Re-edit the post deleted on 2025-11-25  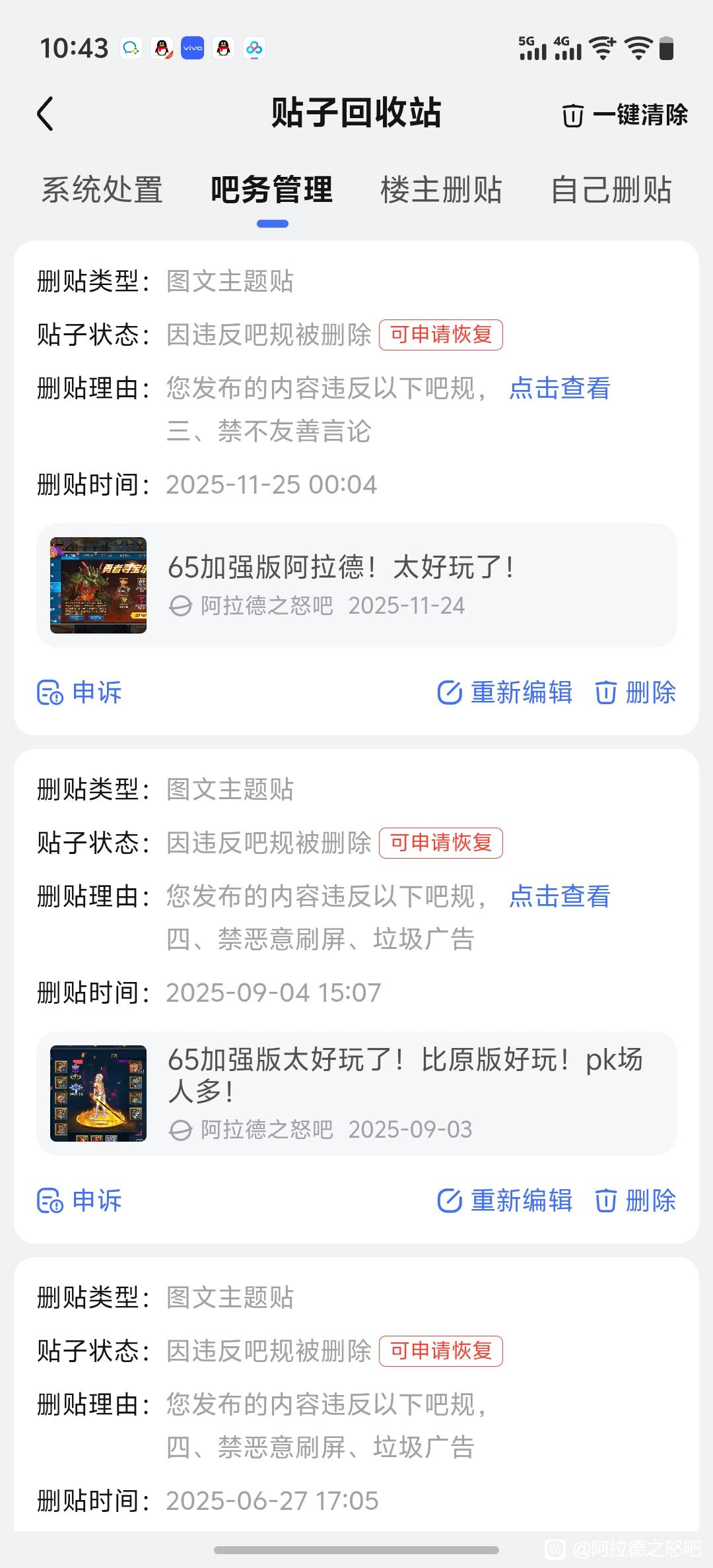tap(506, 693)
